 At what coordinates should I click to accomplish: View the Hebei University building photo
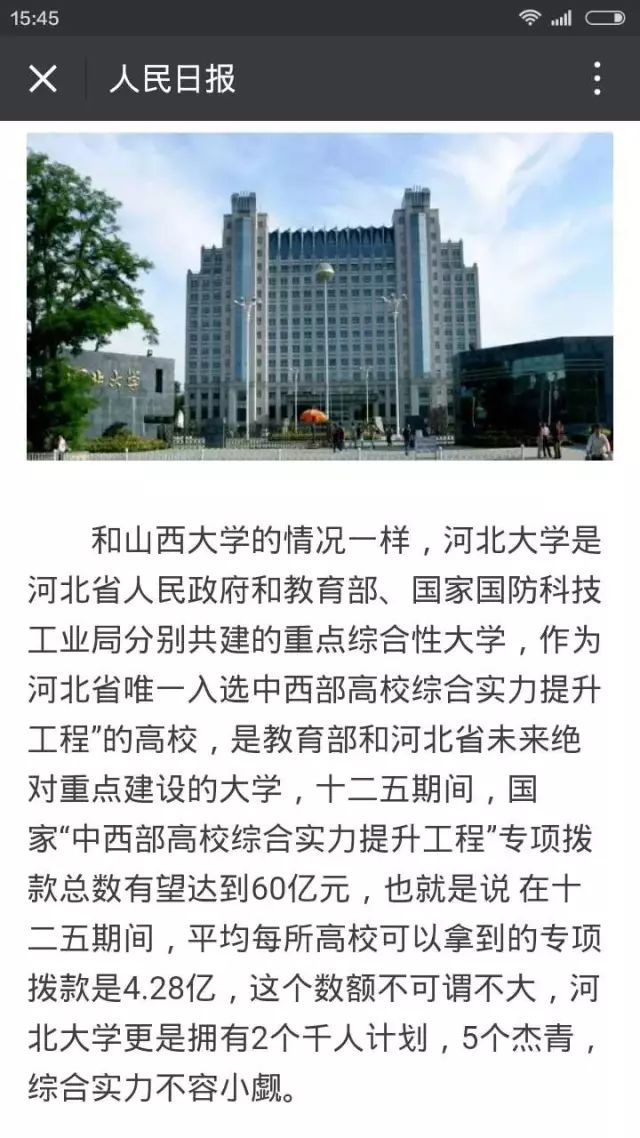(320, 296)
